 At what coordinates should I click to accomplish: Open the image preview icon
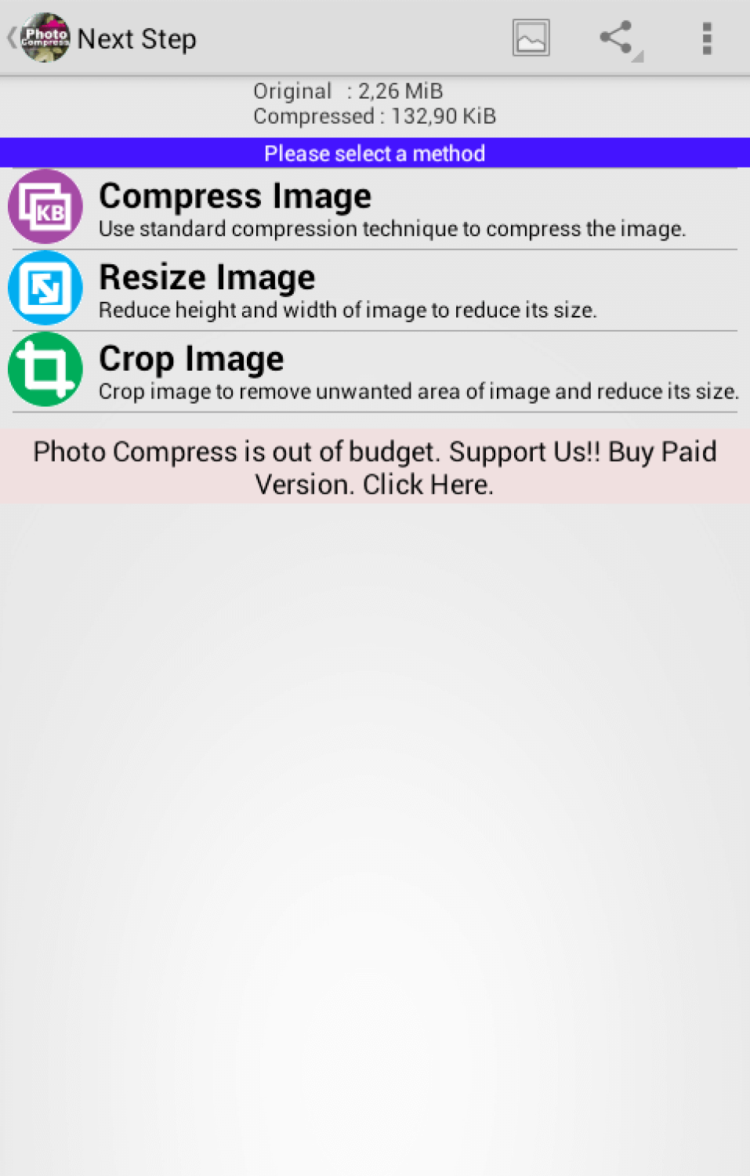pos(531,38)
